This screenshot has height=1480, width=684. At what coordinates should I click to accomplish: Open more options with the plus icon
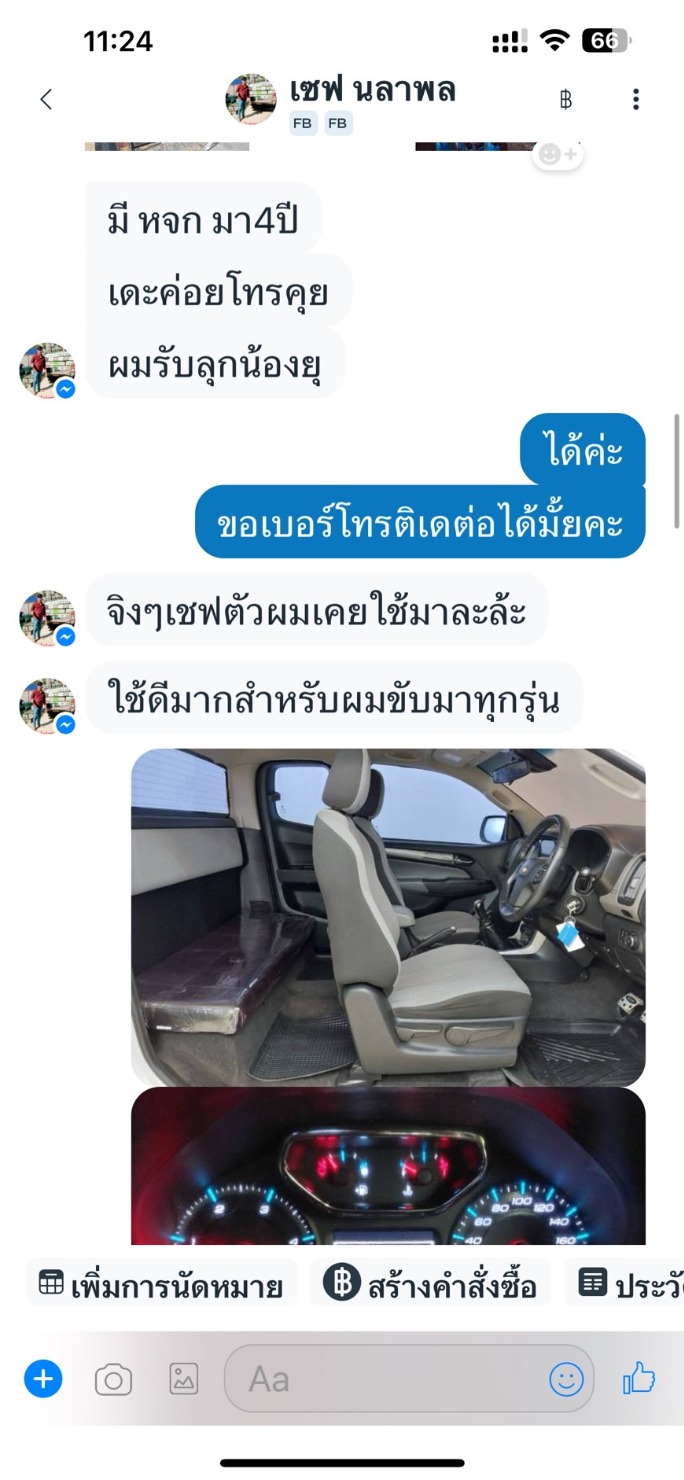[43, 1380]
